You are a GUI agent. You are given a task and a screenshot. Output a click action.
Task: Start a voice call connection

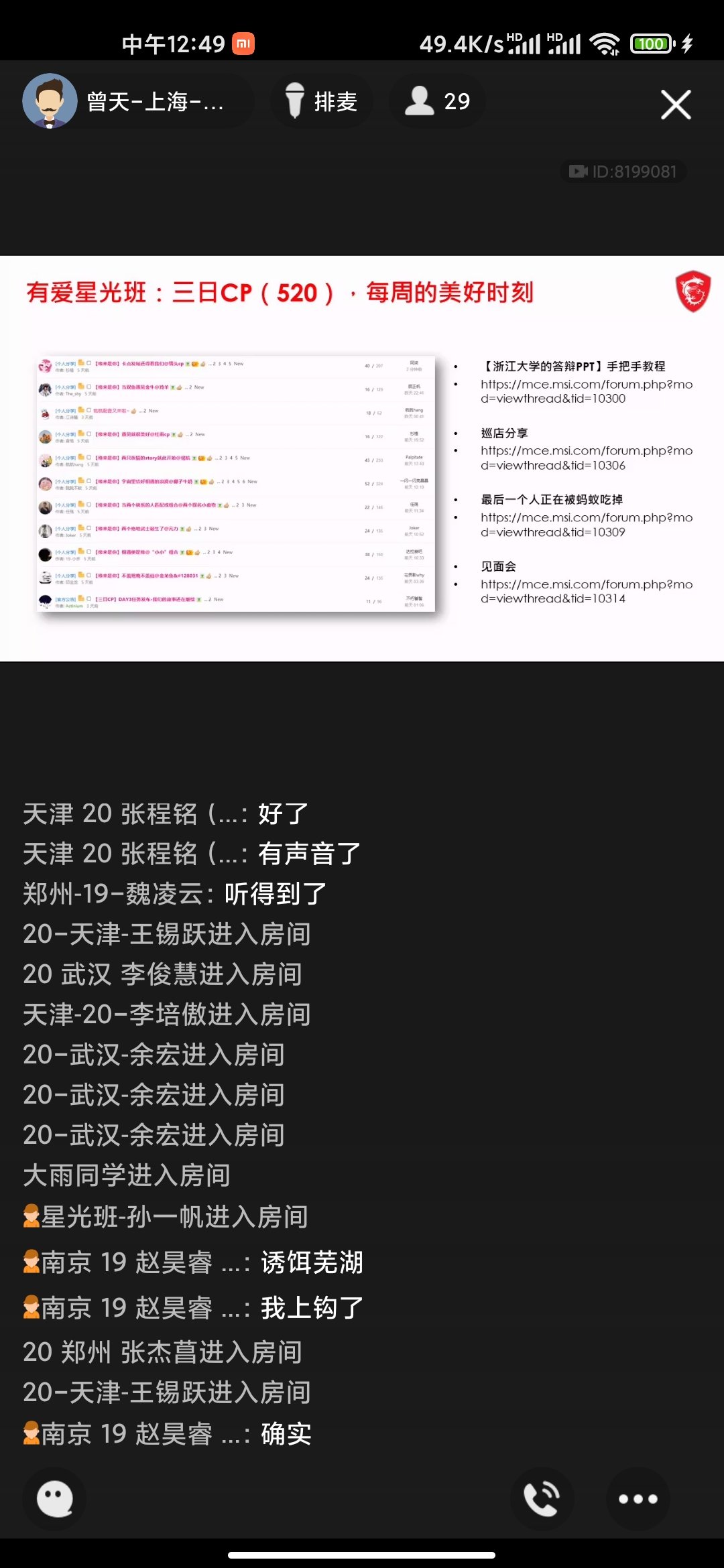point(541,1498)
